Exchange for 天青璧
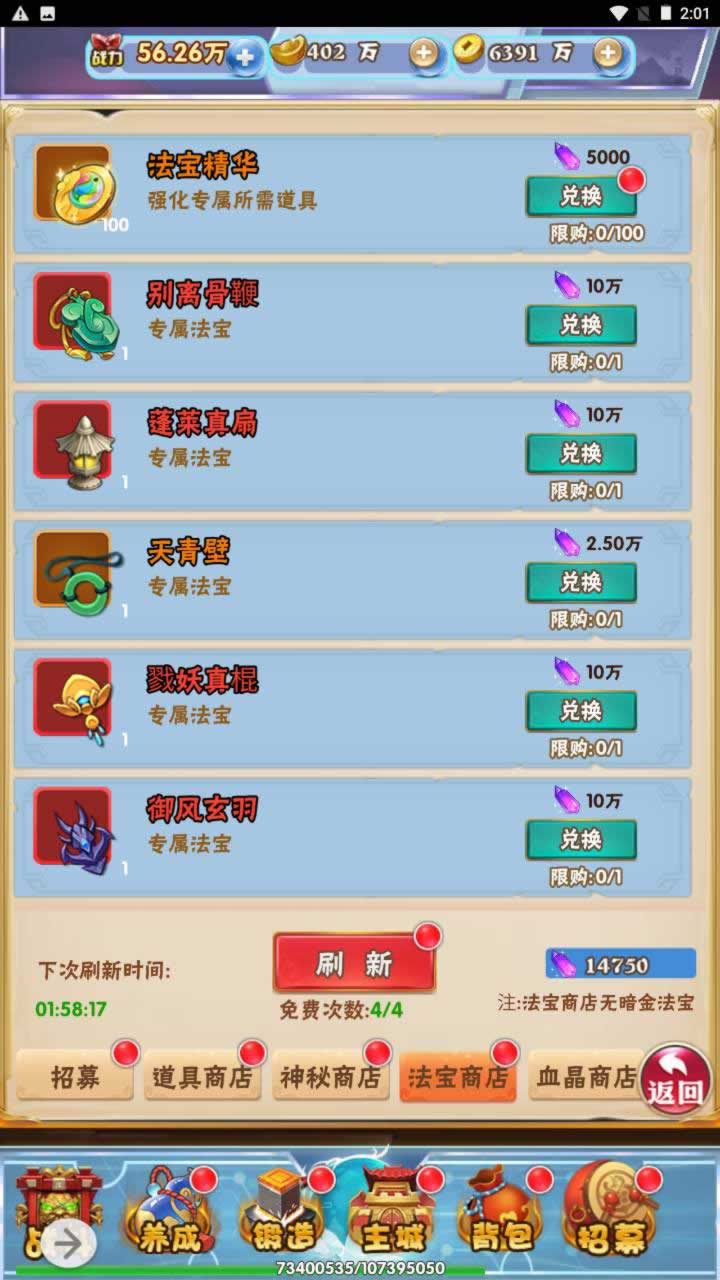This screenshot has width=720, height=1280. (581, 582)
